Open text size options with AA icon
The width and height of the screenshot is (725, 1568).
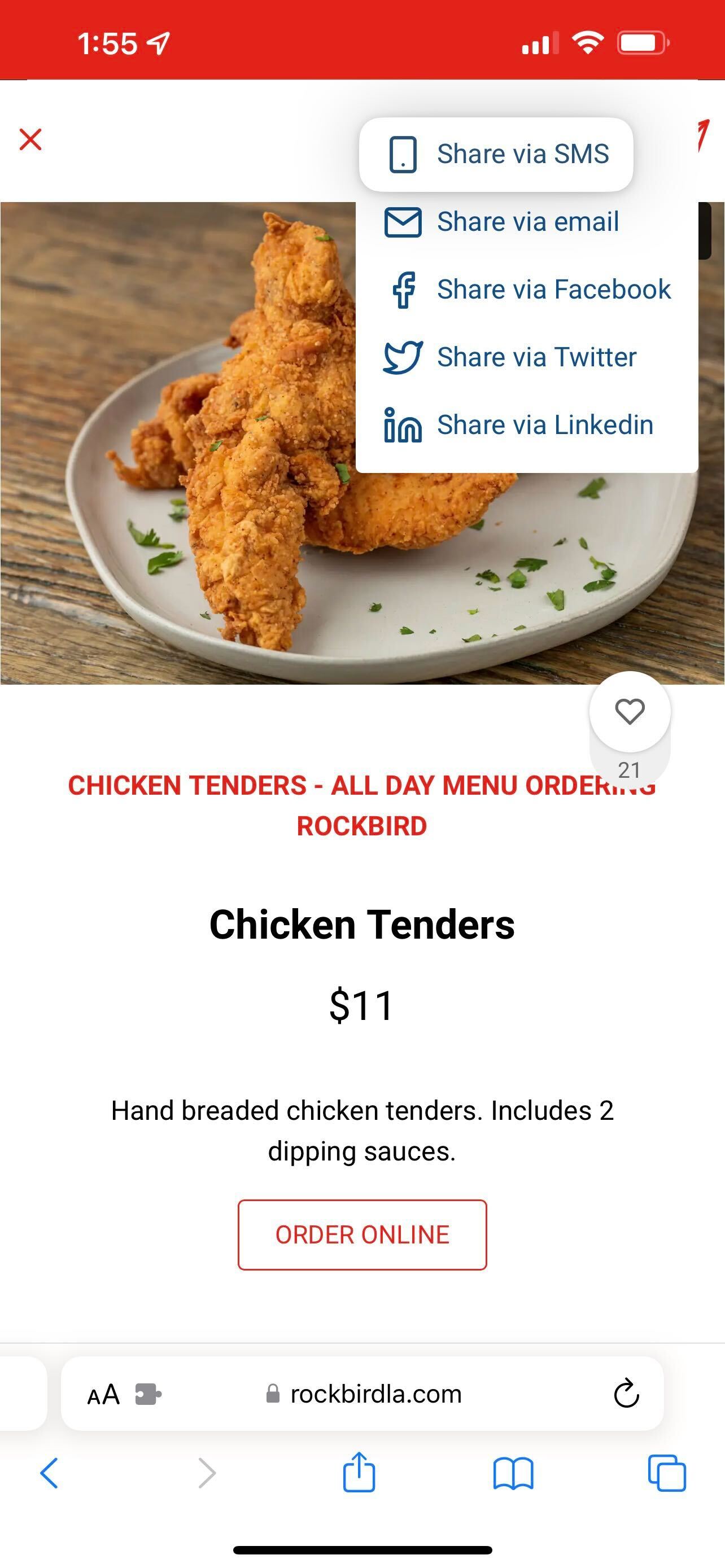click(103, 1394)
